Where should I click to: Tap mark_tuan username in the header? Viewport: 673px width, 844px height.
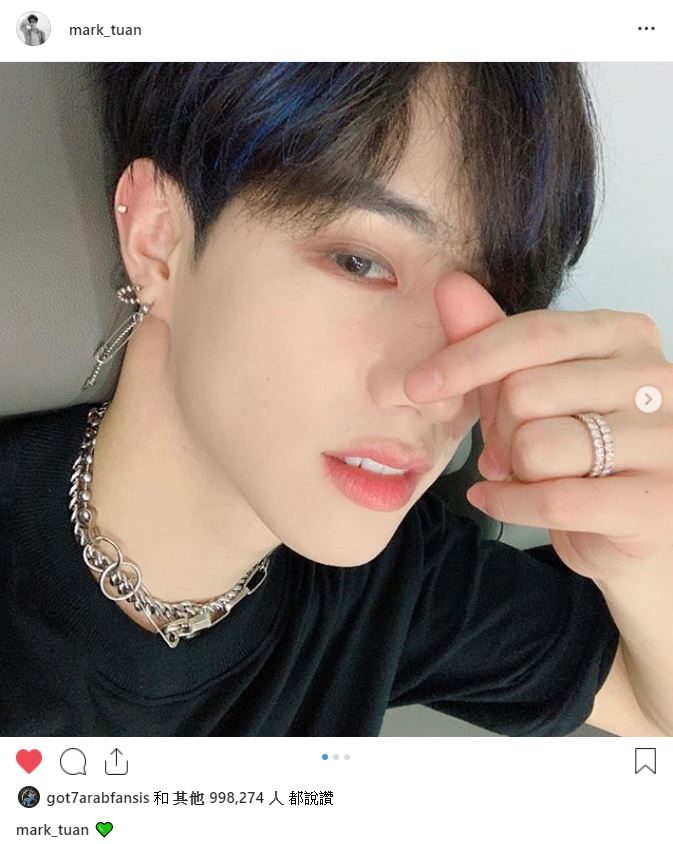tap(105, 30)
